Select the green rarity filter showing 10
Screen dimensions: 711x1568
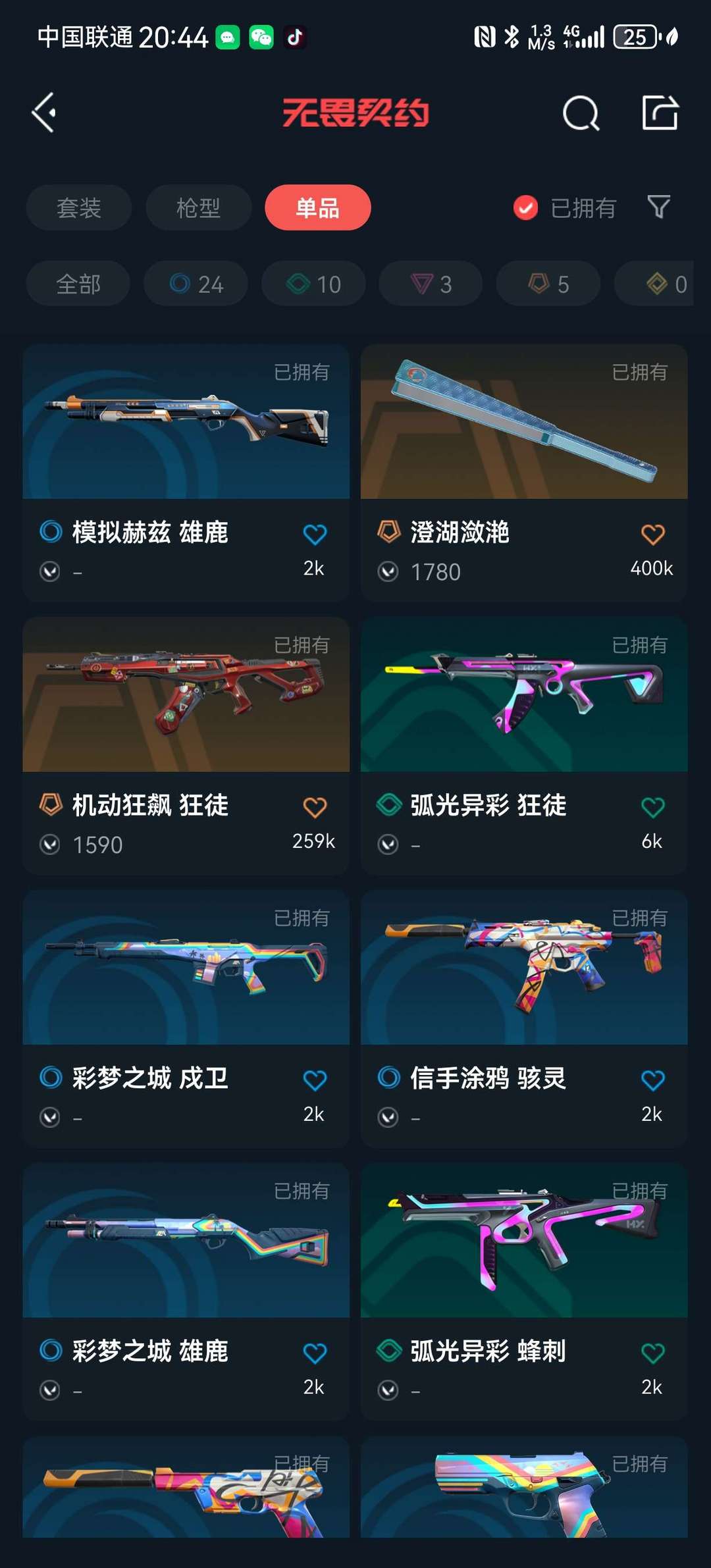[x=312, y=283]
